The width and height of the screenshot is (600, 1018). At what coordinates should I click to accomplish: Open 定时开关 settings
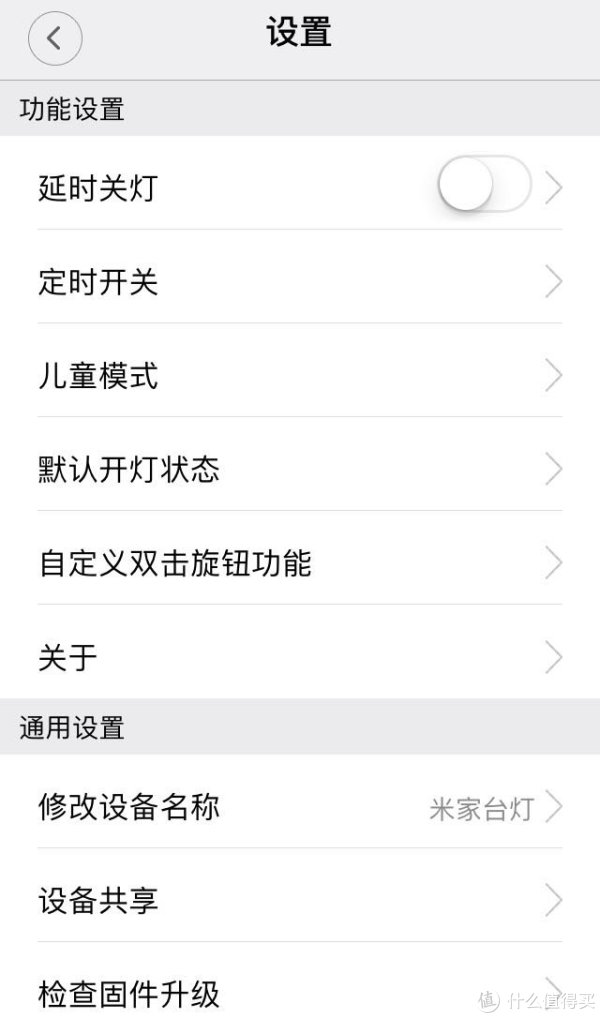point(300,282)
